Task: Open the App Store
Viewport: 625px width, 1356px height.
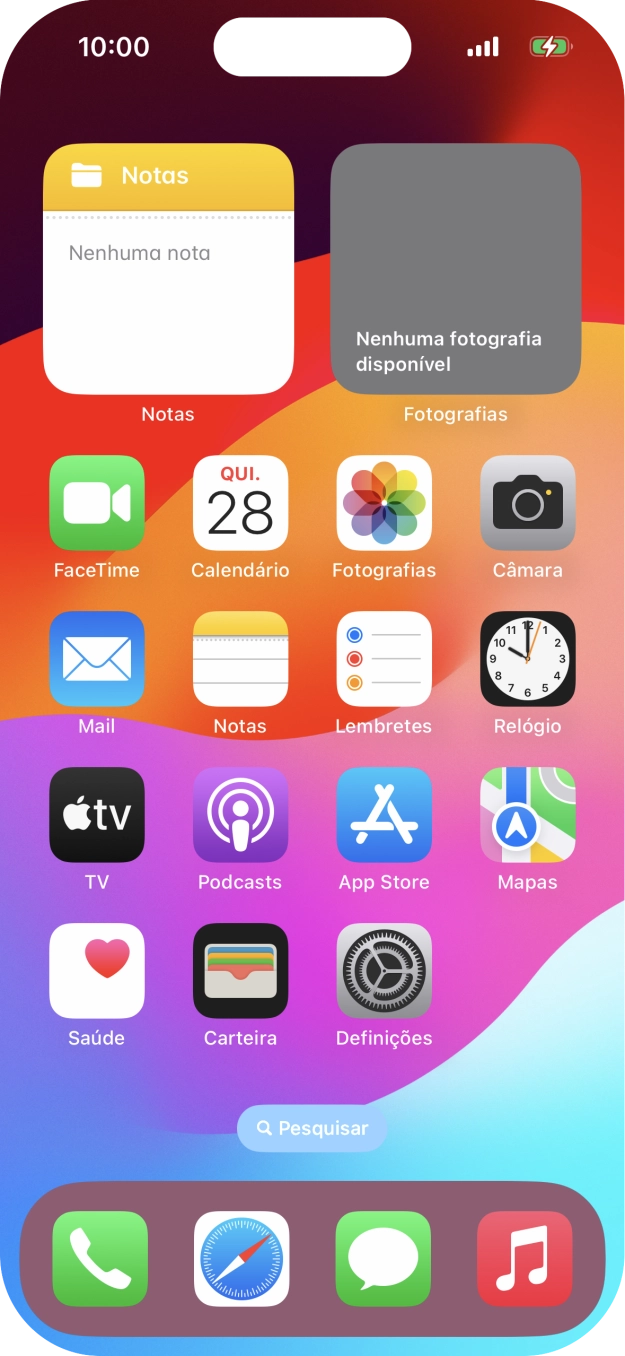Action: click(384, 815)
